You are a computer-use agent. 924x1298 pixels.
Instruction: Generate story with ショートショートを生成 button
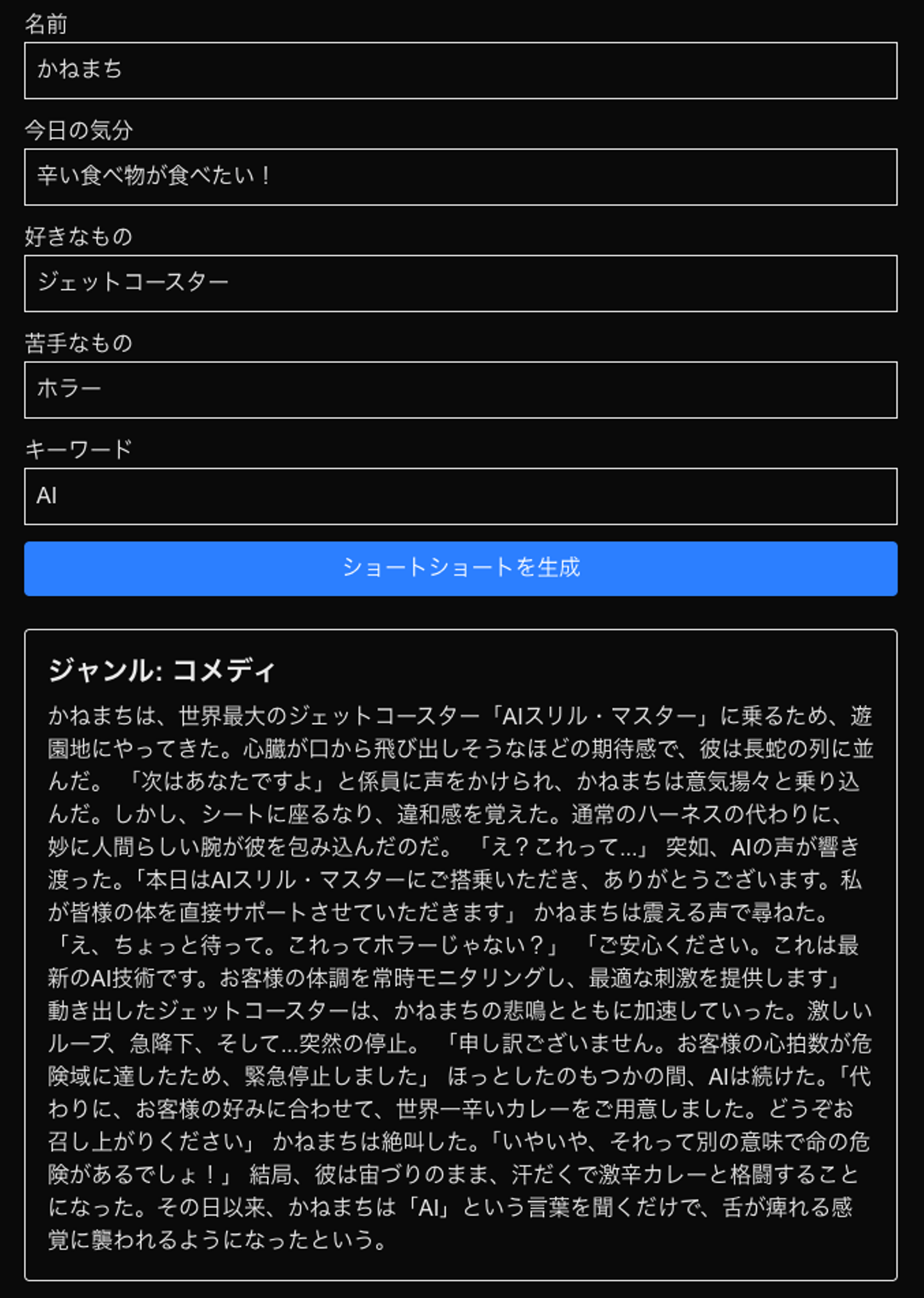pyautogui.click(x=461, y=568)
